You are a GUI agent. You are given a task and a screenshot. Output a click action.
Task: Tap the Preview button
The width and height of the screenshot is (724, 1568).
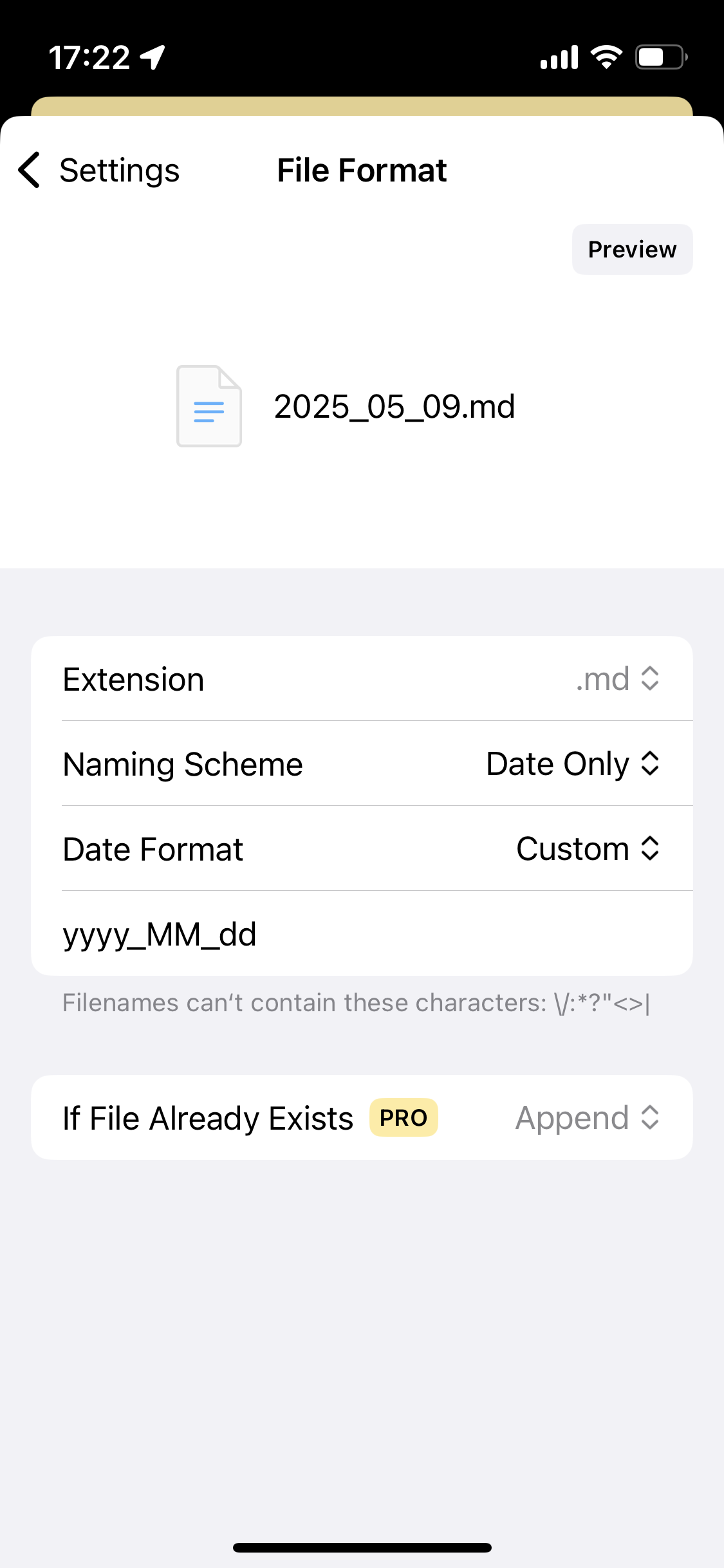point(632,249)
